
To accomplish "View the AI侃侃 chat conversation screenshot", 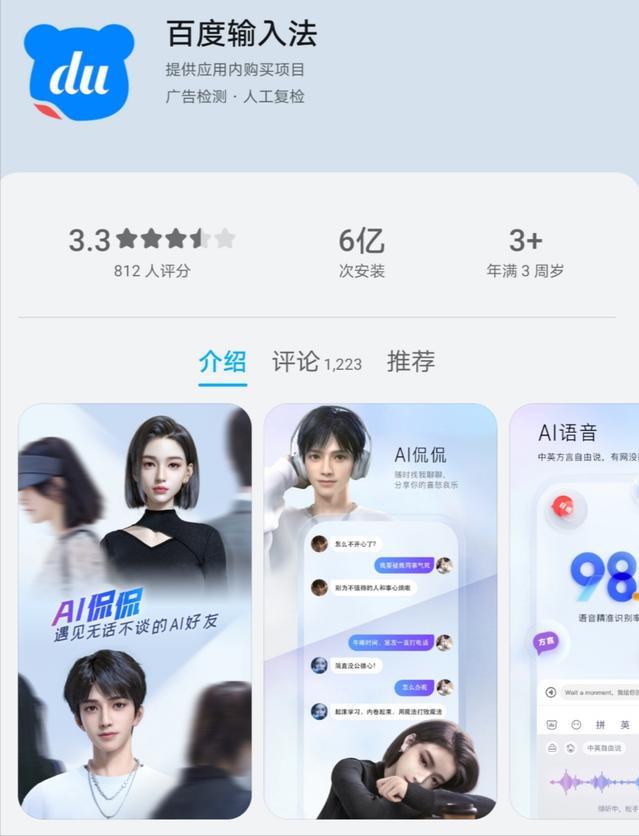I will click(x=380, y=610).
